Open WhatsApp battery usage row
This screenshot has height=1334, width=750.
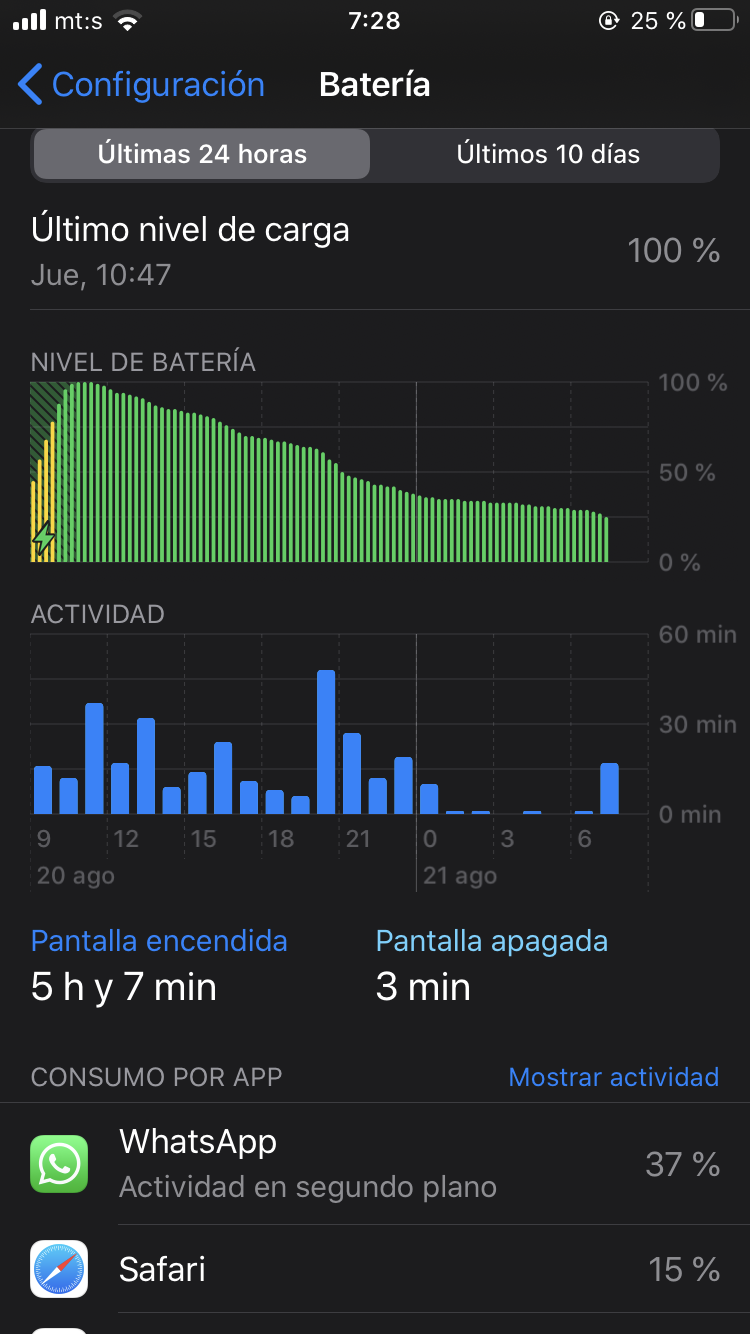click(375, 1164)
